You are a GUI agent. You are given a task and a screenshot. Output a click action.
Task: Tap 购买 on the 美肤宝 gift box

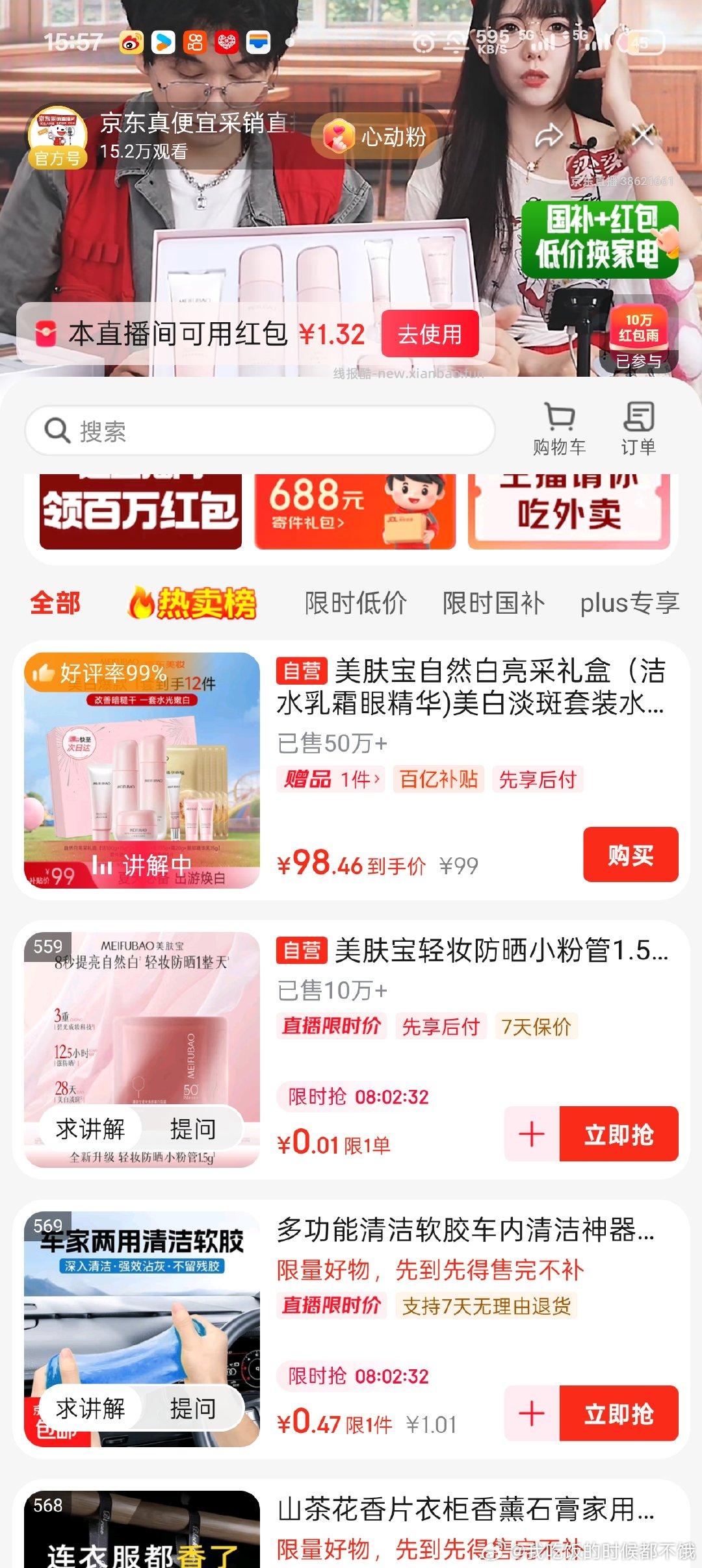pos(632,855)
